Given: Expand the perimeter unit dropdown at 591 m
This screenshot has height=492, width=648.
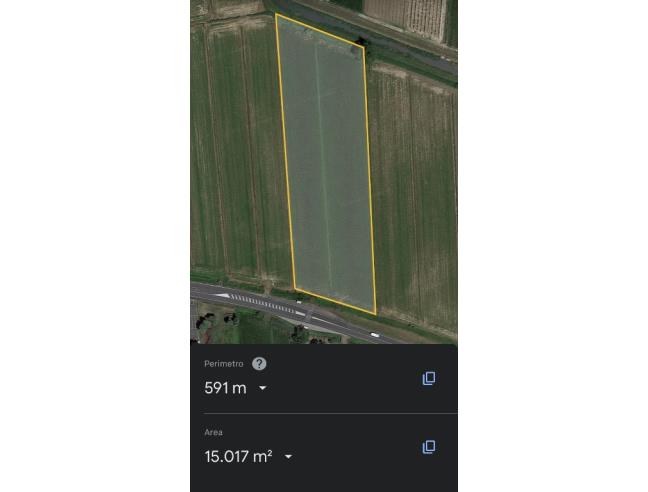Looking at the screenshot, I should coord(263,388).
